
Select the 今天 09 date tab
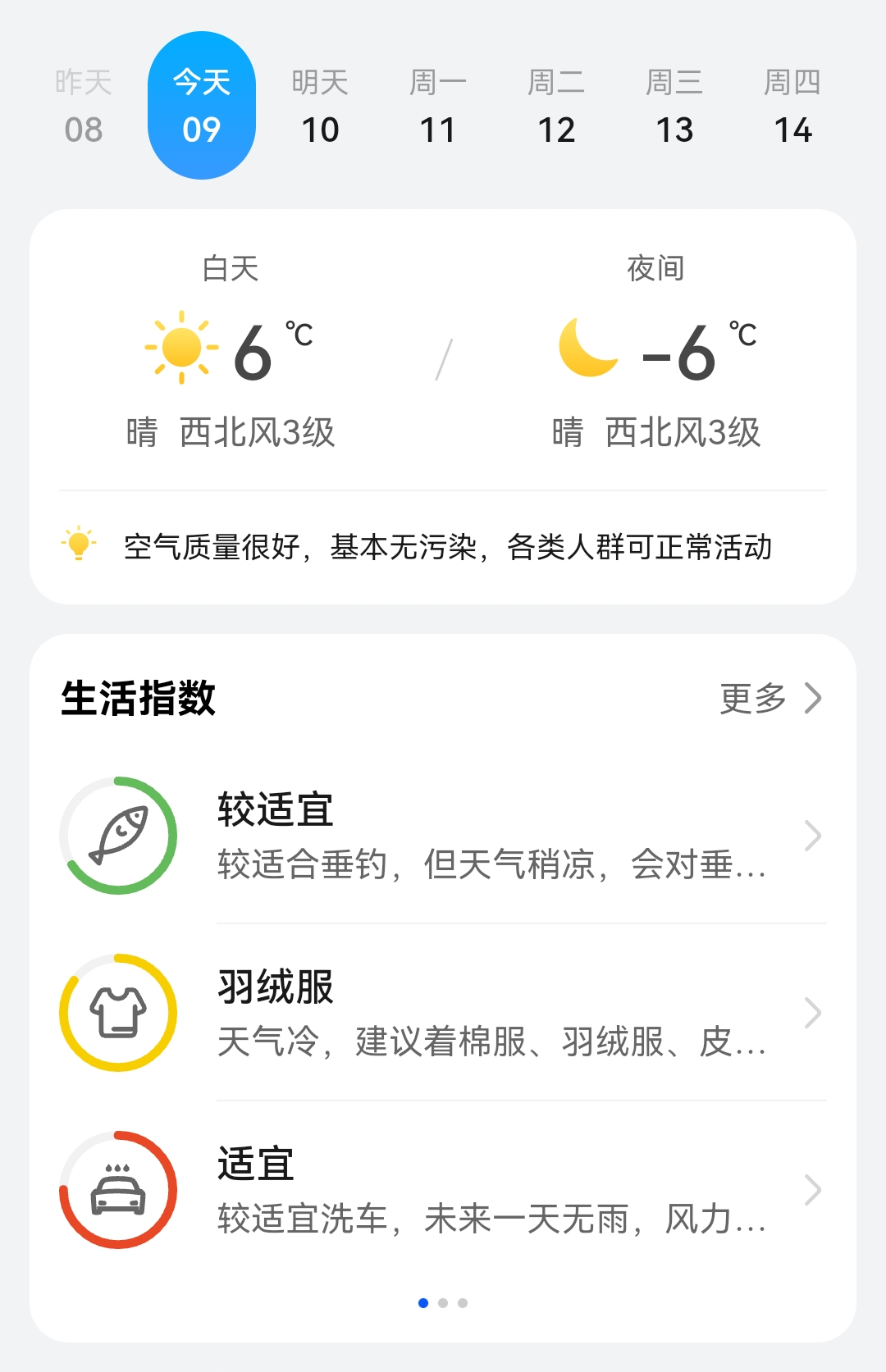point(202,106)
